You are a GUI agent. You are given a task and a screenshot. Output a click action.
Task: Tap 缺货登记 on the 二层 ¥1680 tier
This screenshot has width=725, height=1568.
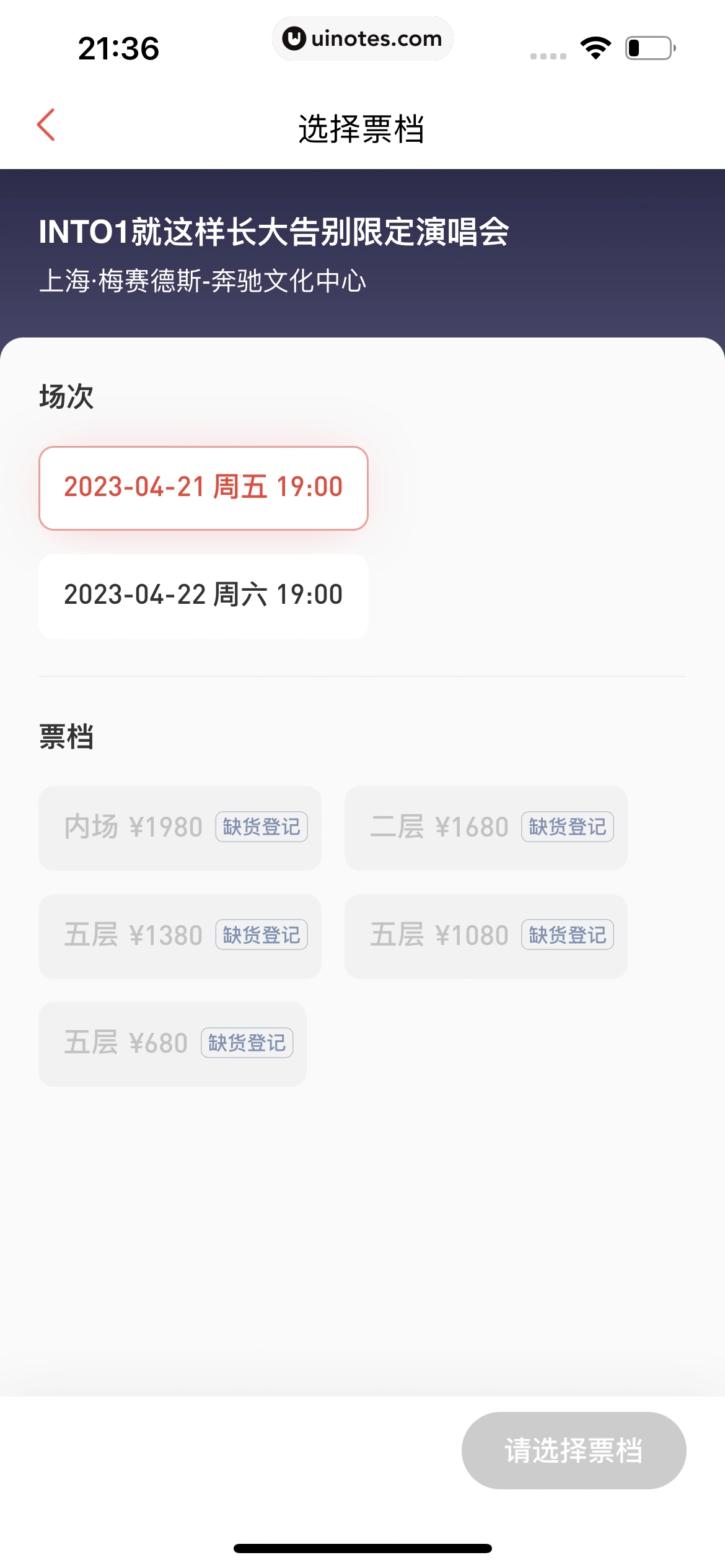pos(568,827)
